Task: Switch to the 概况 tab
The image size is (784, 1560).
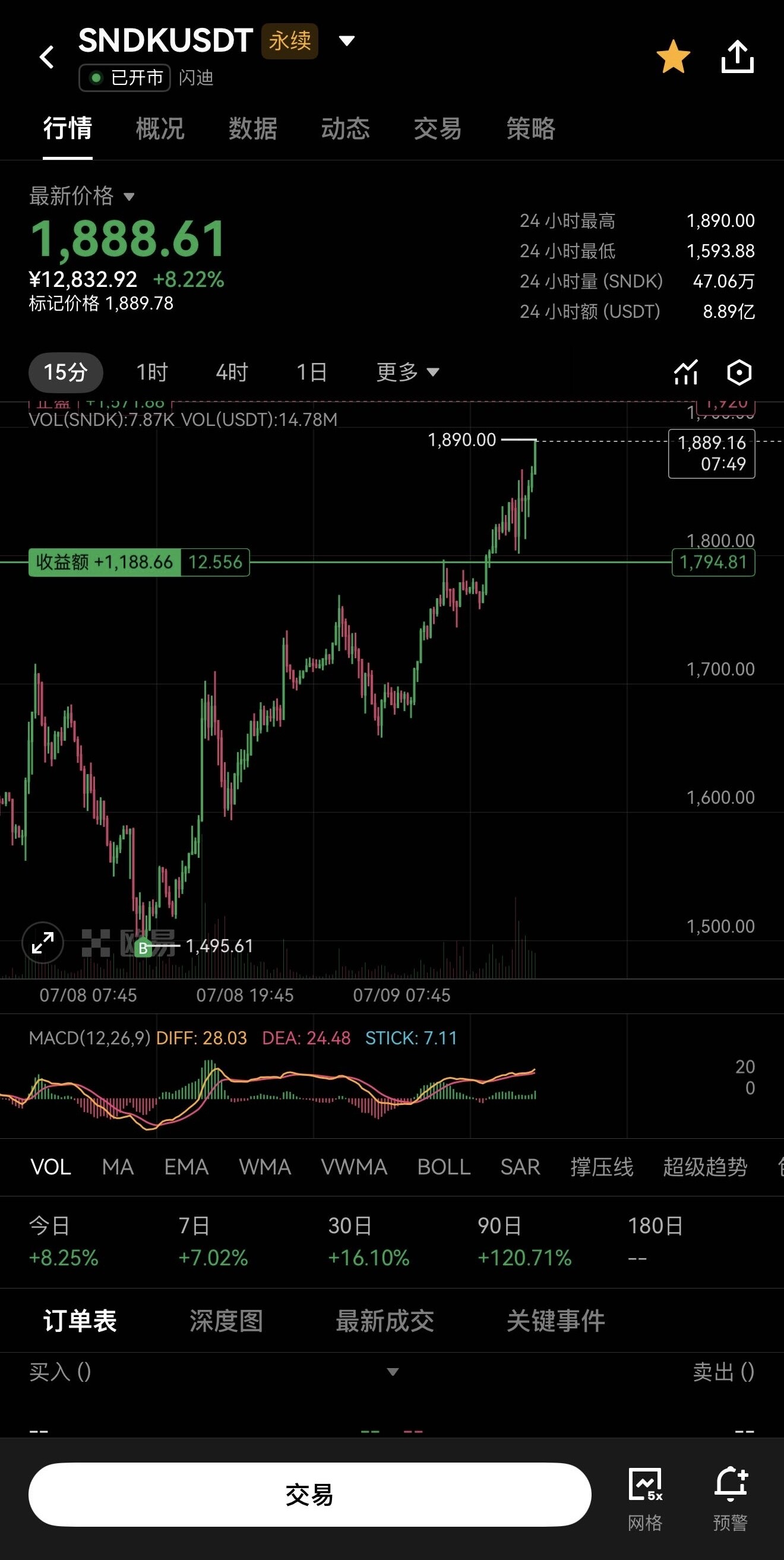Action: point(160,128)
